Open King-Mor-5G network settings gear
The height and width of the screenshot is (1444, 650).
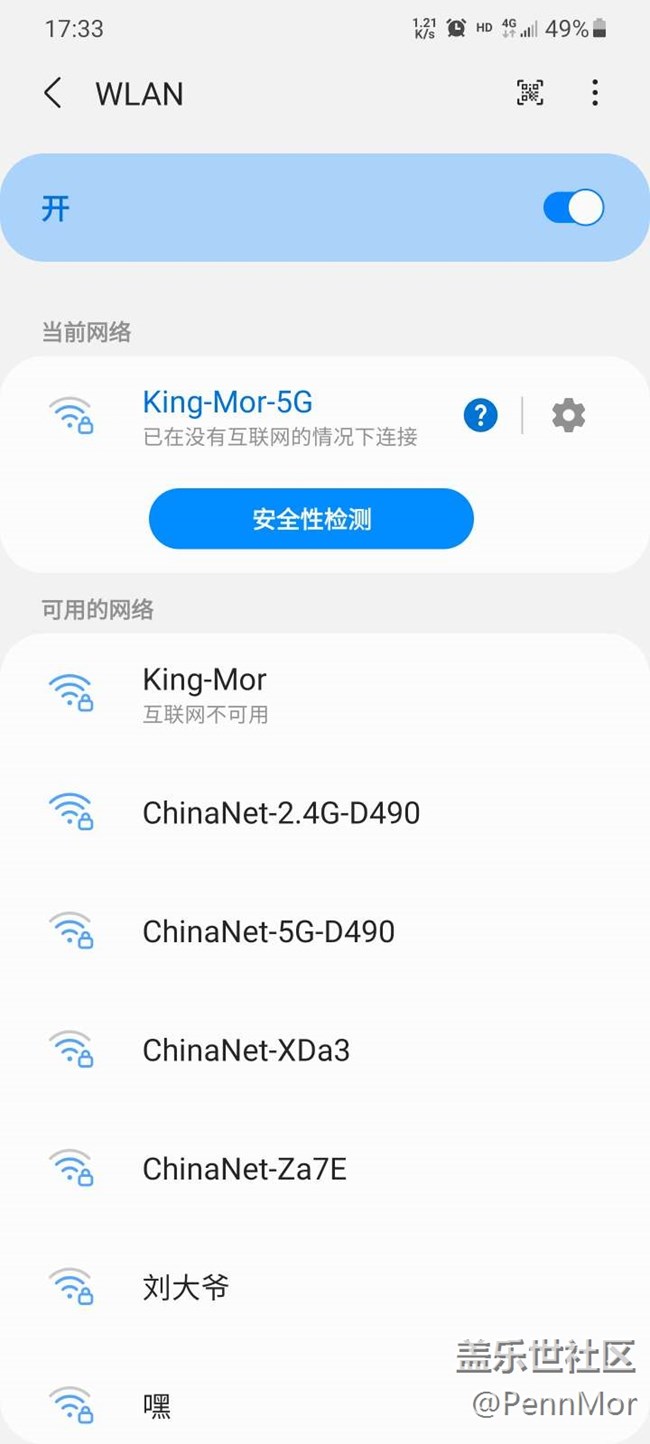coord(568,415)
